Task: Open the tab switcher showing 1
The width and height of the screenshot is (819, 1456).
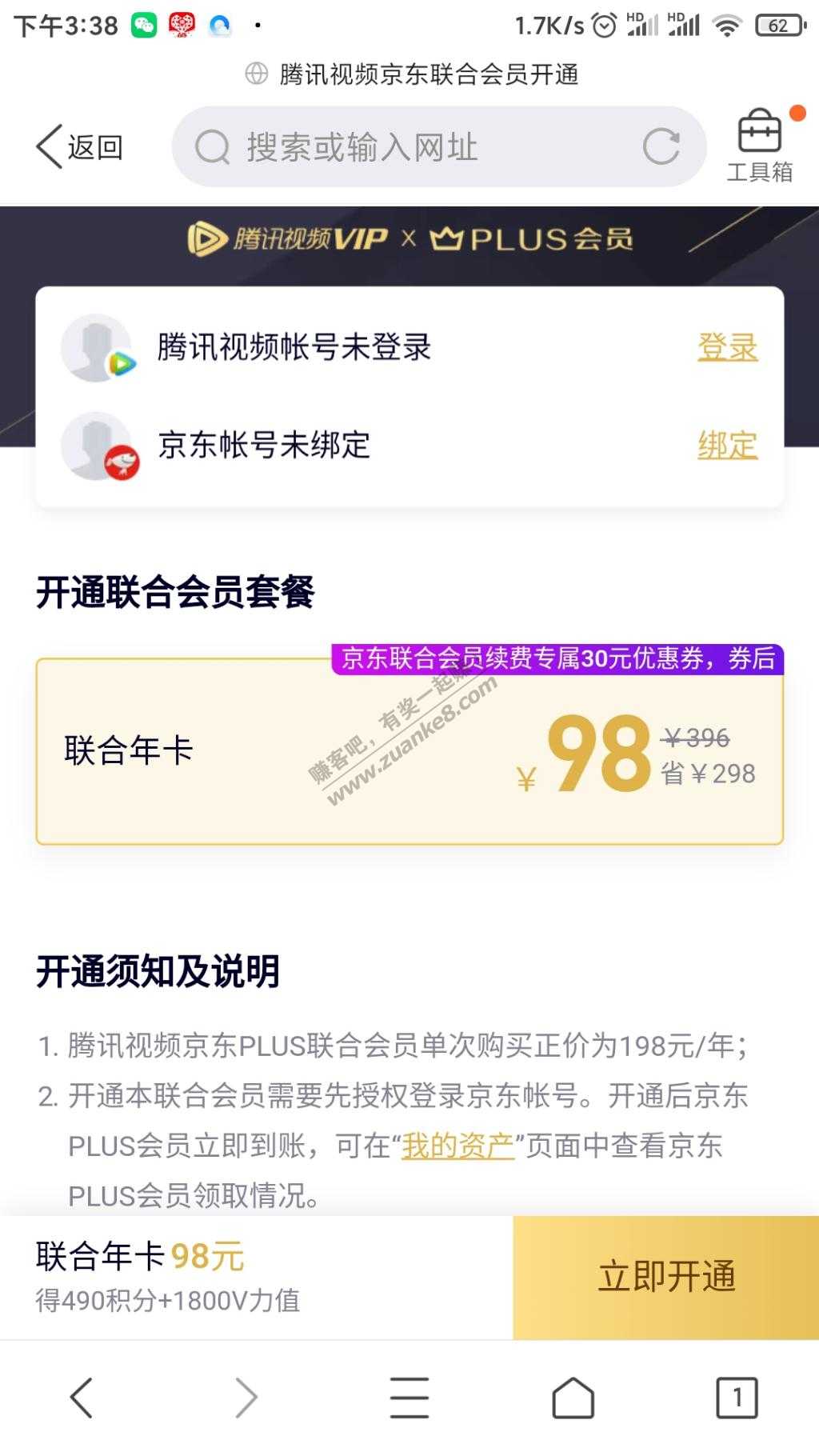Action: pyautogui.click(x=736, y=1398)
